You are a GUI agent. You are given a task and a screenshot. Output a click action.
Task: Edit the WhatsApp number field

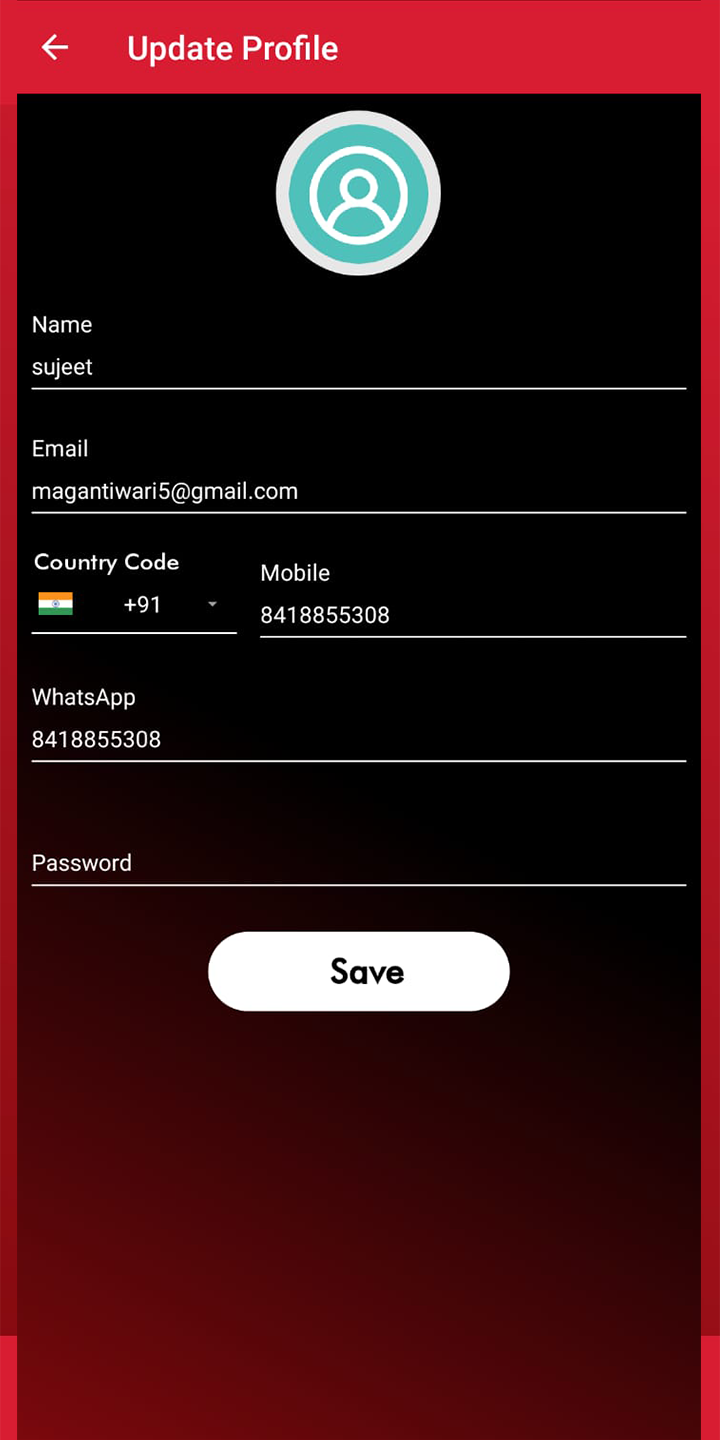(x=358, y=739)
